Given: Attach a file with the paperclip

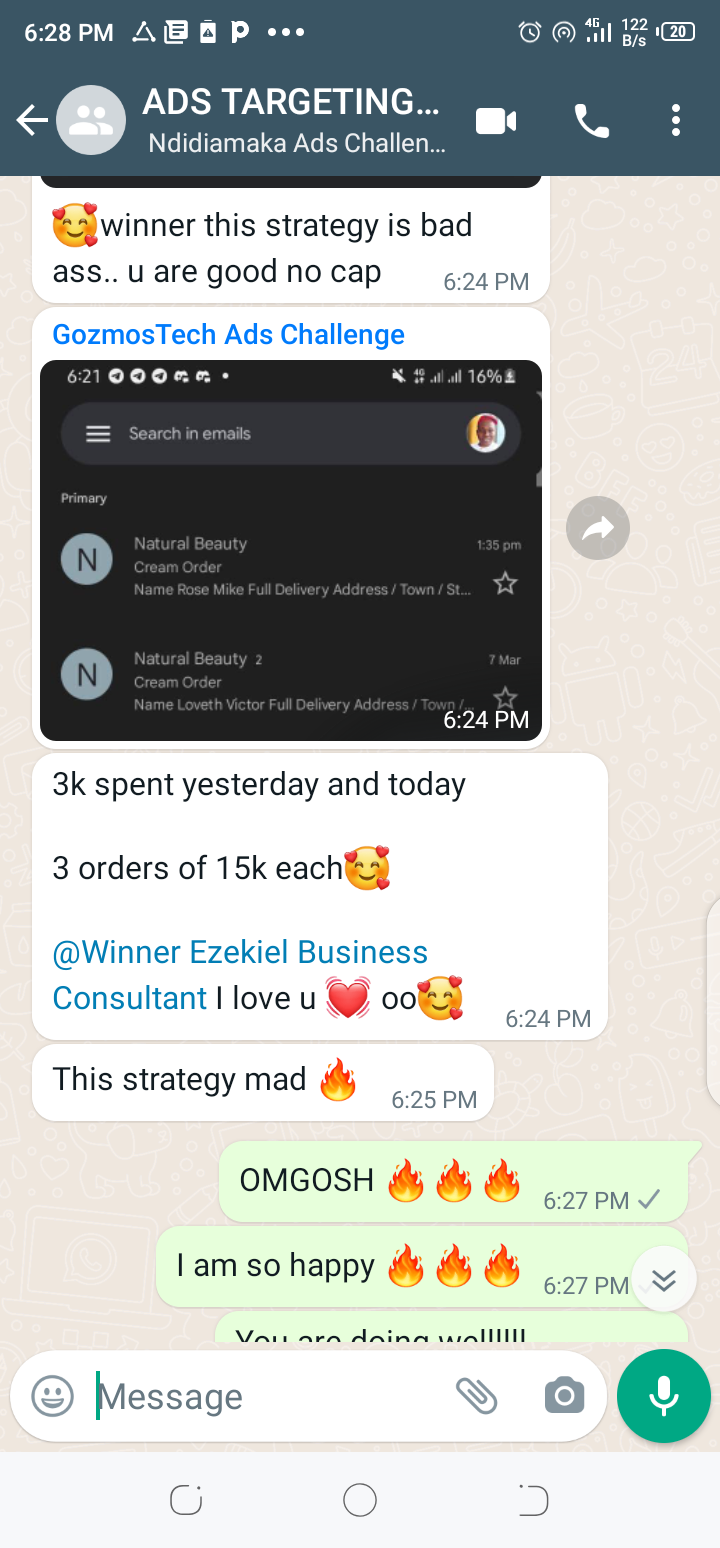Looking at the screenshot, I should point(477,1396).
